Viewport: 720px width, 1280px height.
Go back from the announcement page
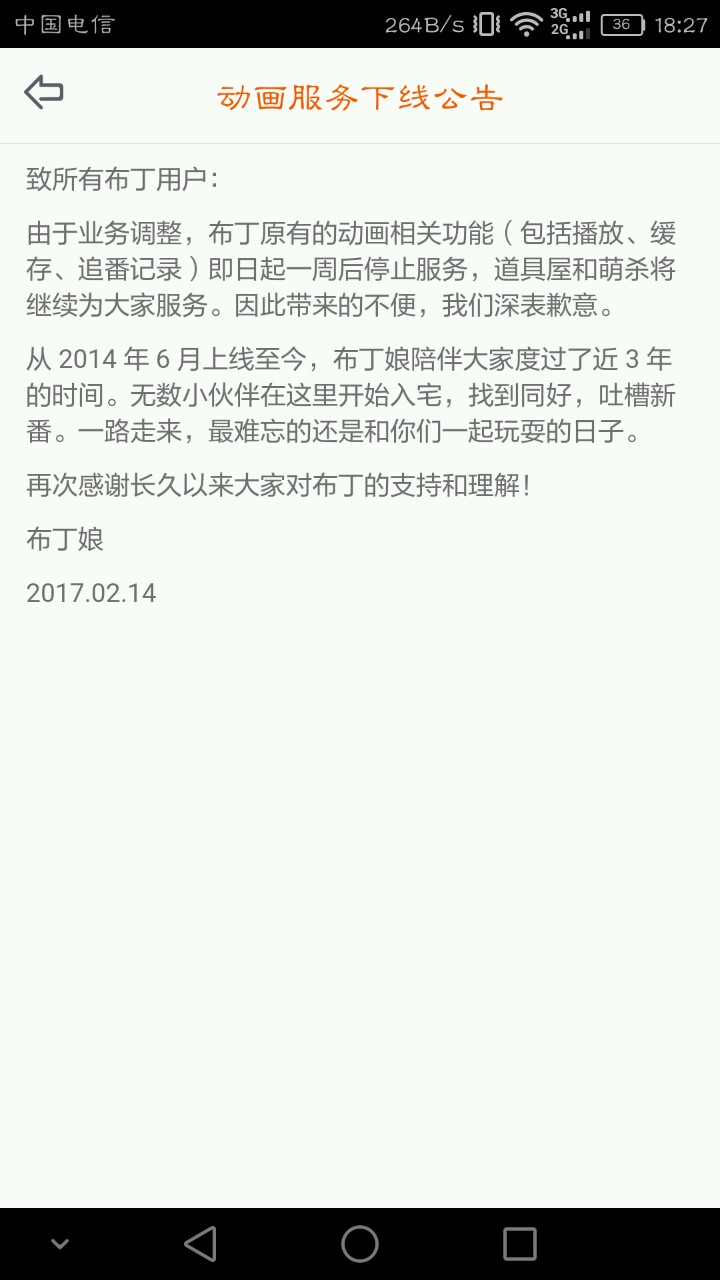(44, 93)
